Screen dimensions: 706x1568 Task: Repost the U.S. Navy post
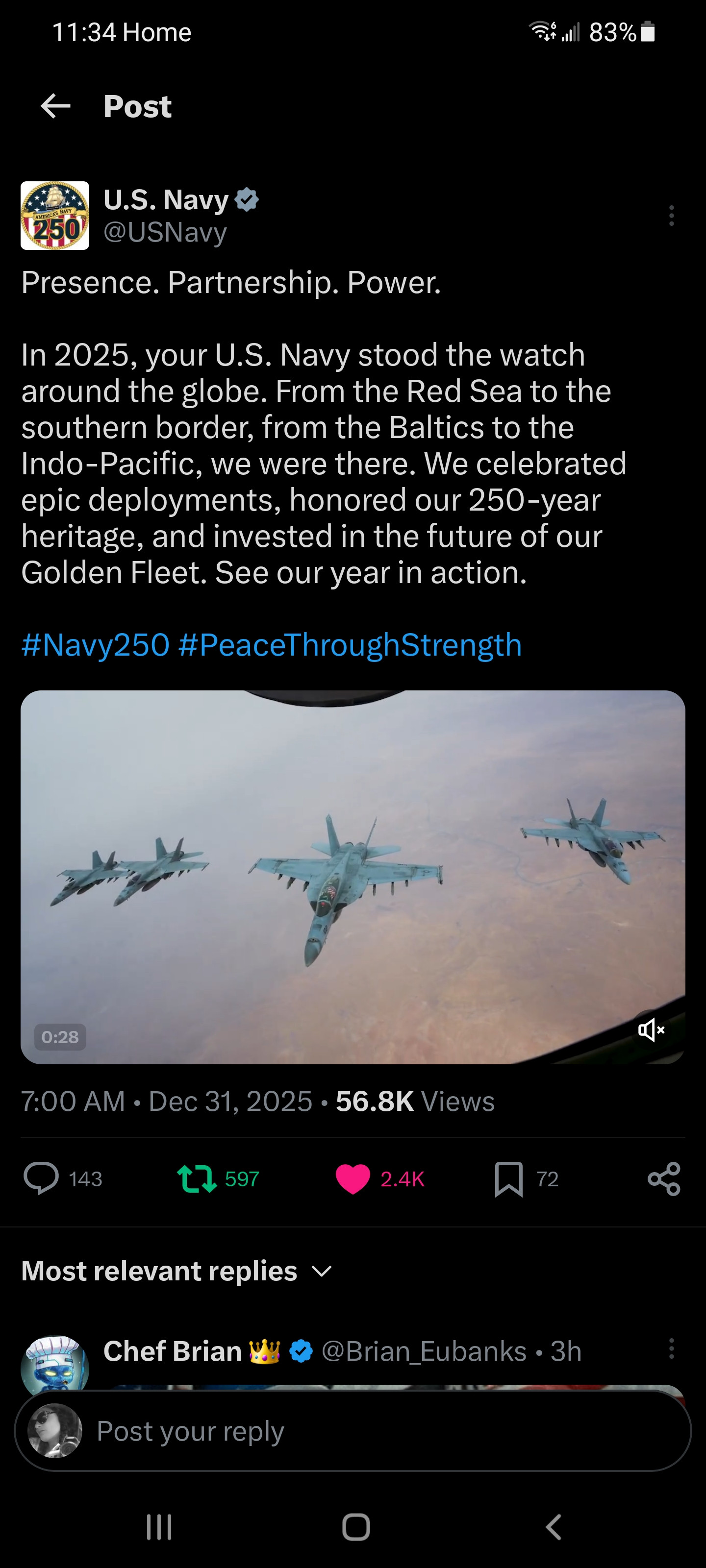[197, 1178]
